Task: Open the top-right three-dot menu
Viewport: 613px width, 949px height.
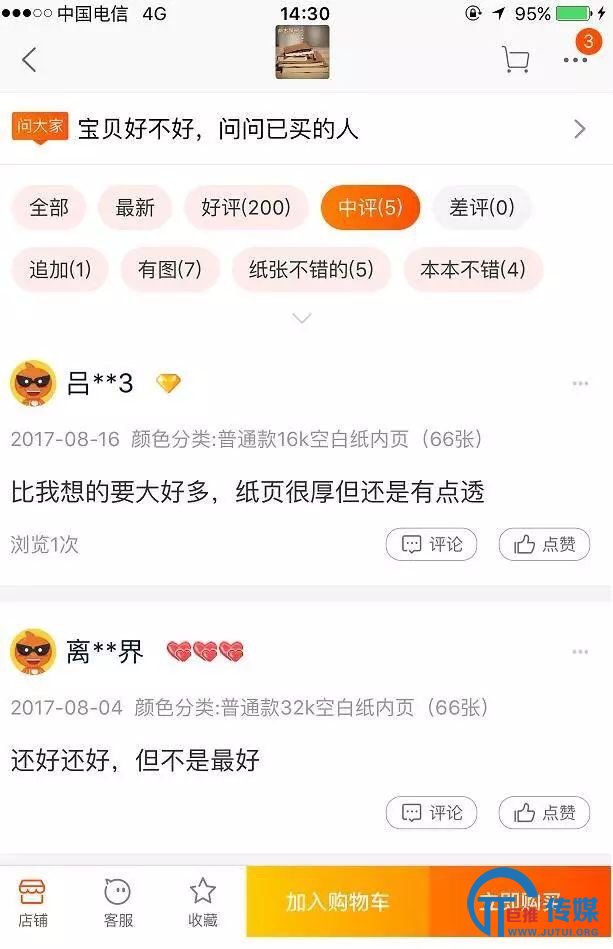Action: coord(575,59)
